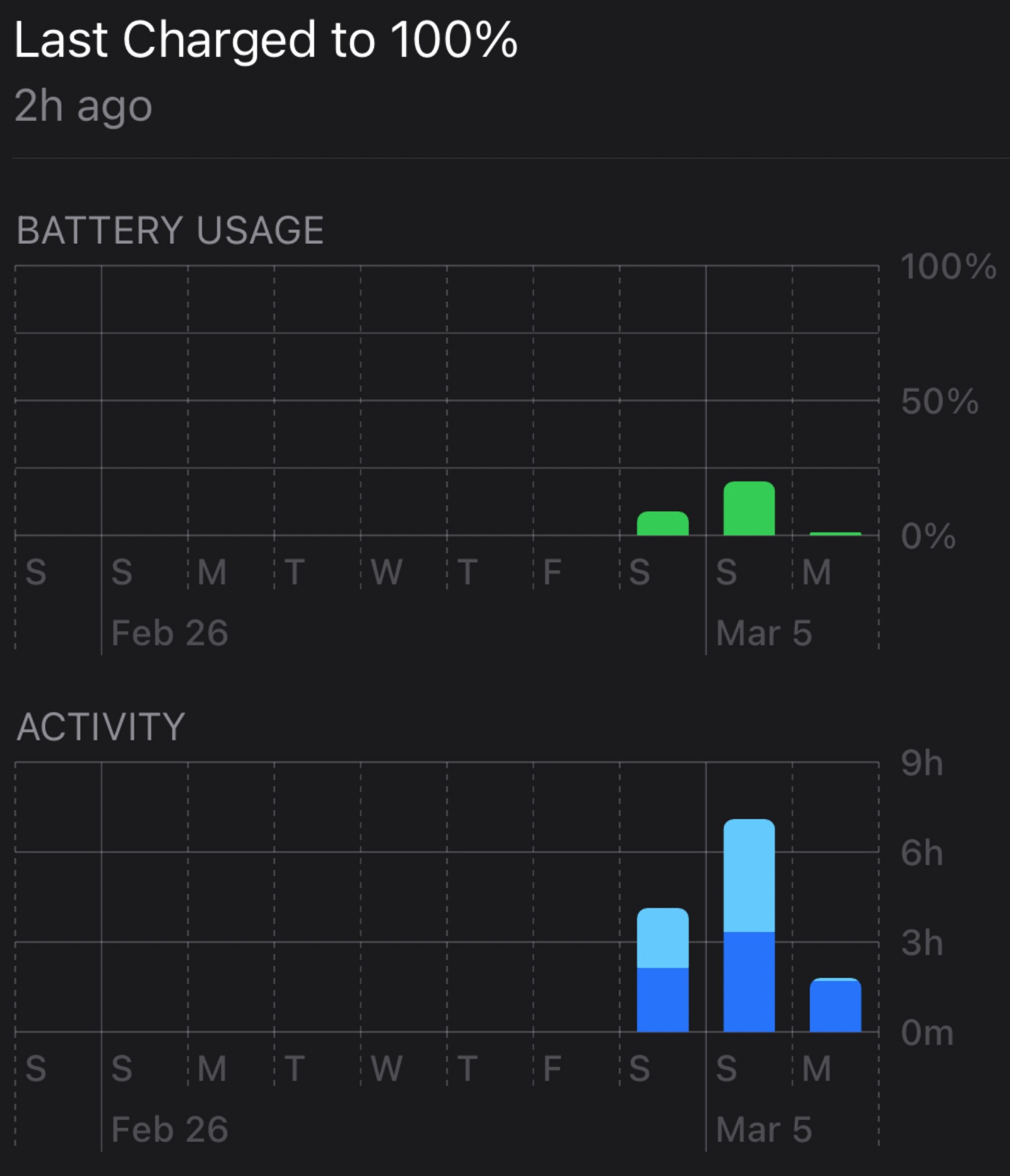1010x1176 pixels.
Task: Tap Saturday Mar 4 blue activity bar
Action: [x=662, y=969]
